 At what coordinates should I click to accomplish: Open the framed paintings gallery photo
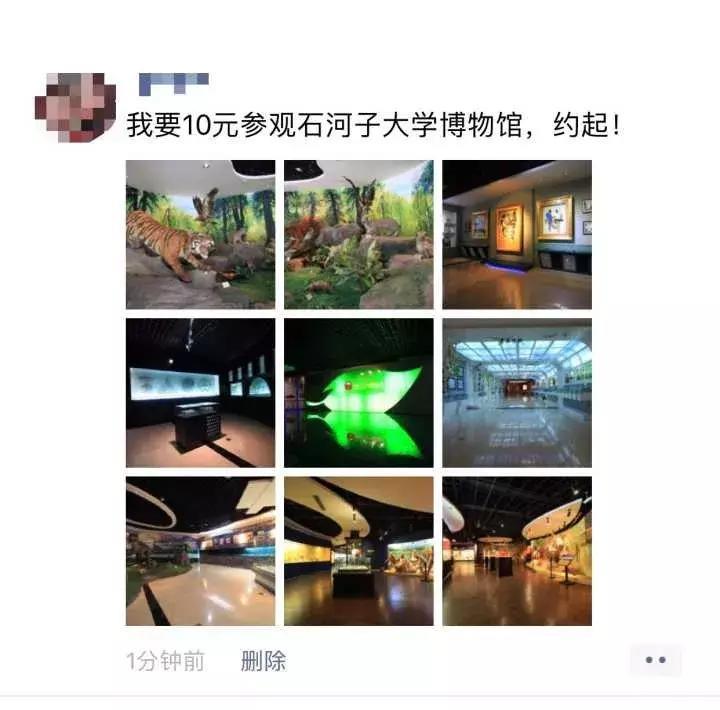(516, 234)
